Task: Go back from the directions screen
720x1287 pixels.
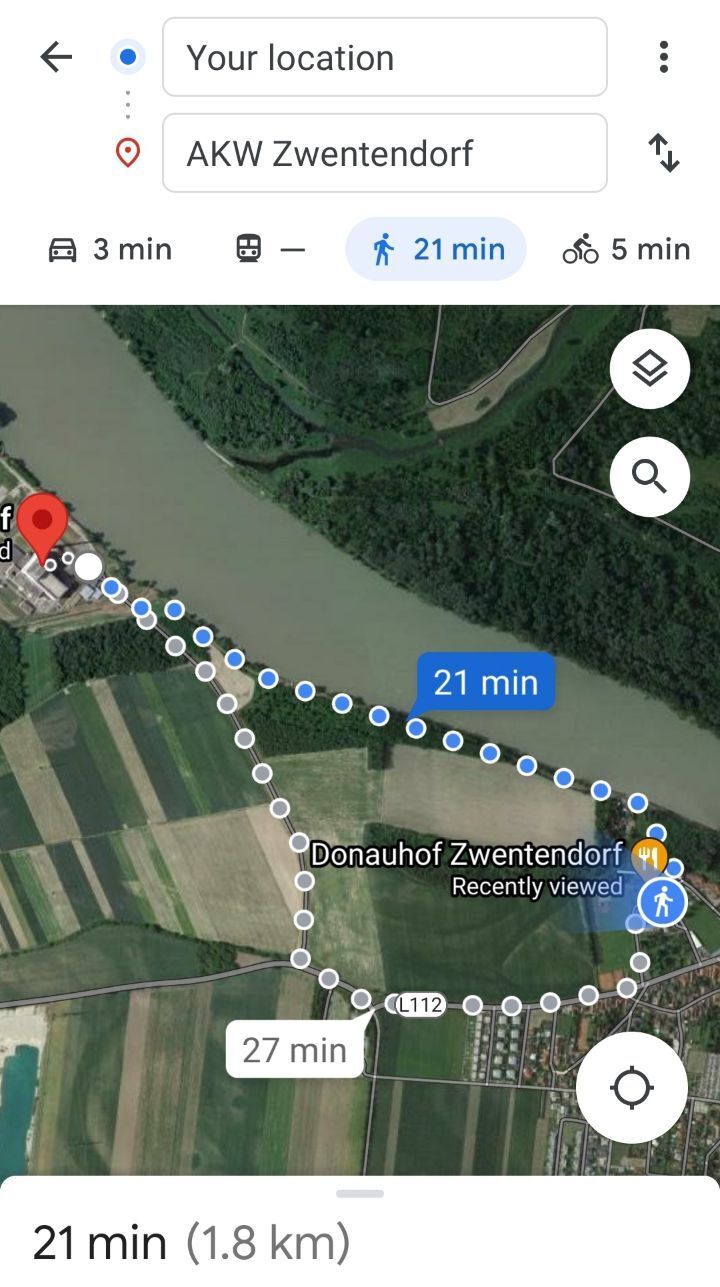Action: (56, 58)
